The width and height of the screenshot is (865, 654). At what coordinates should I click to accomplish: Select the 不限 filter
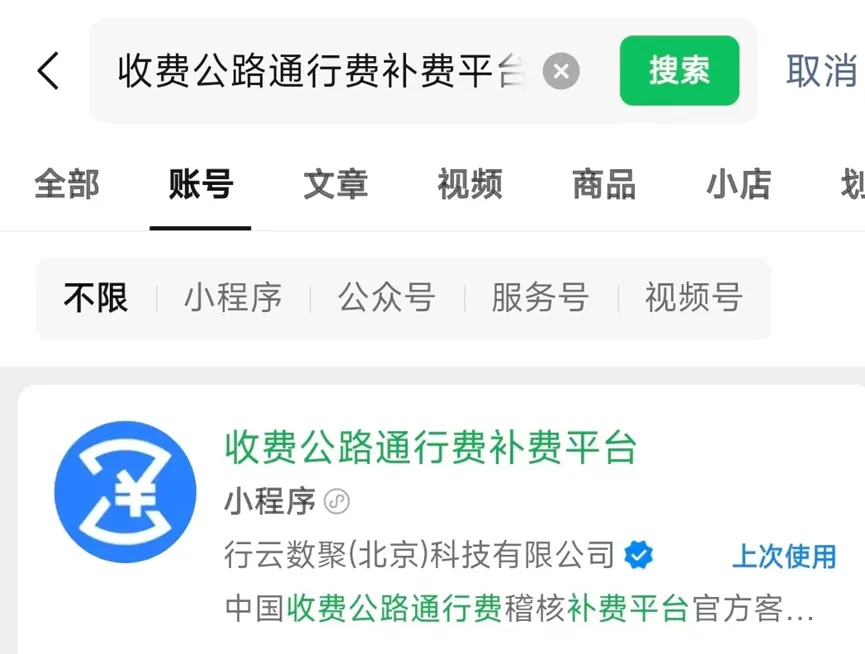pos(96,298)
